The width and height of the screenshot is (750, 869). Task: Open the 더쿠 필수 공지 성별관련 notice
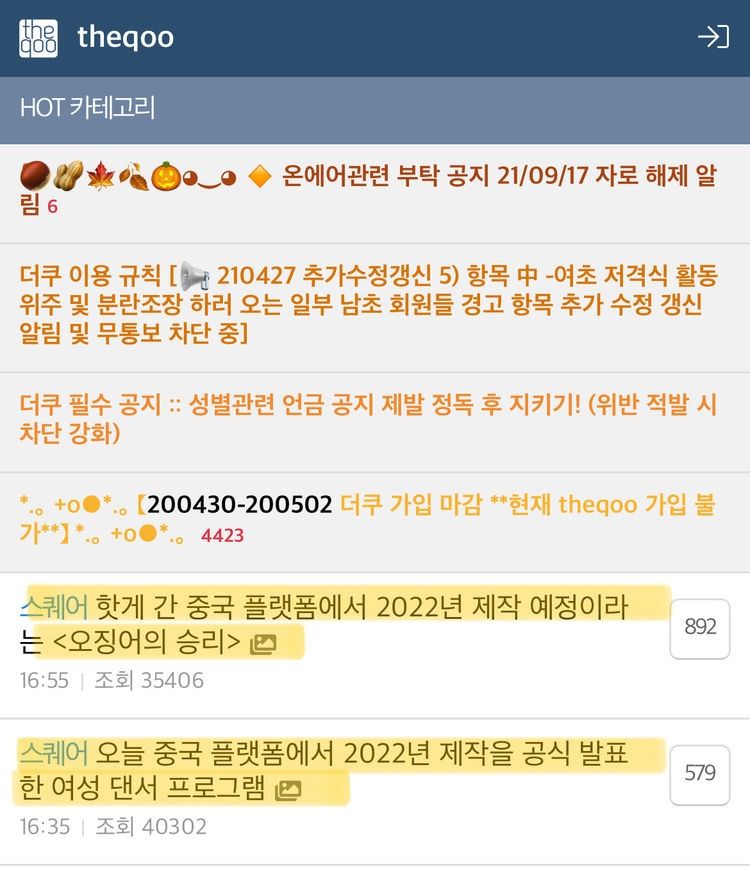[x=368, y=419]
